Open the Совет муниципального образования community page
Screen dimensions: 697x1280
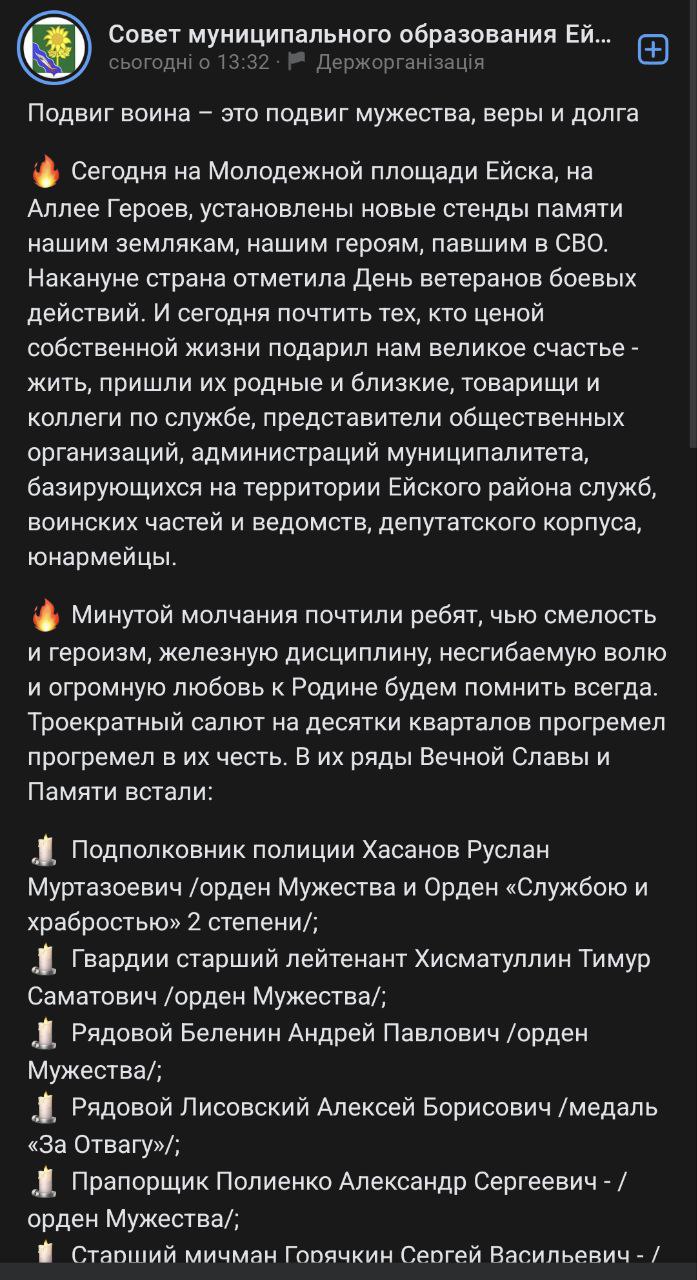(359, 34)
